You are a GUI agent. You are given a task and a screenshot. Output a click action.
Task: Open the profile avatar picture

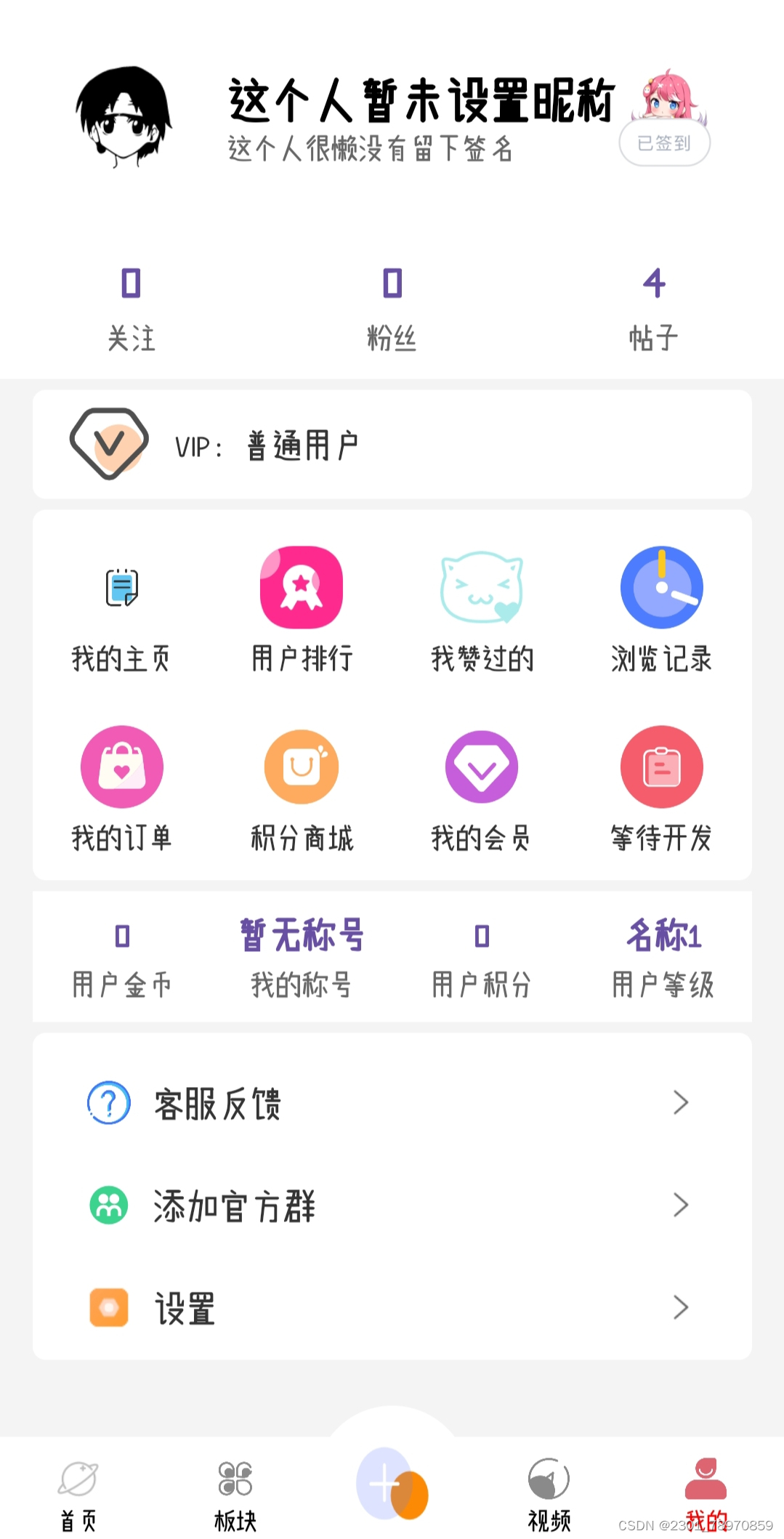[x=124, y=116]
